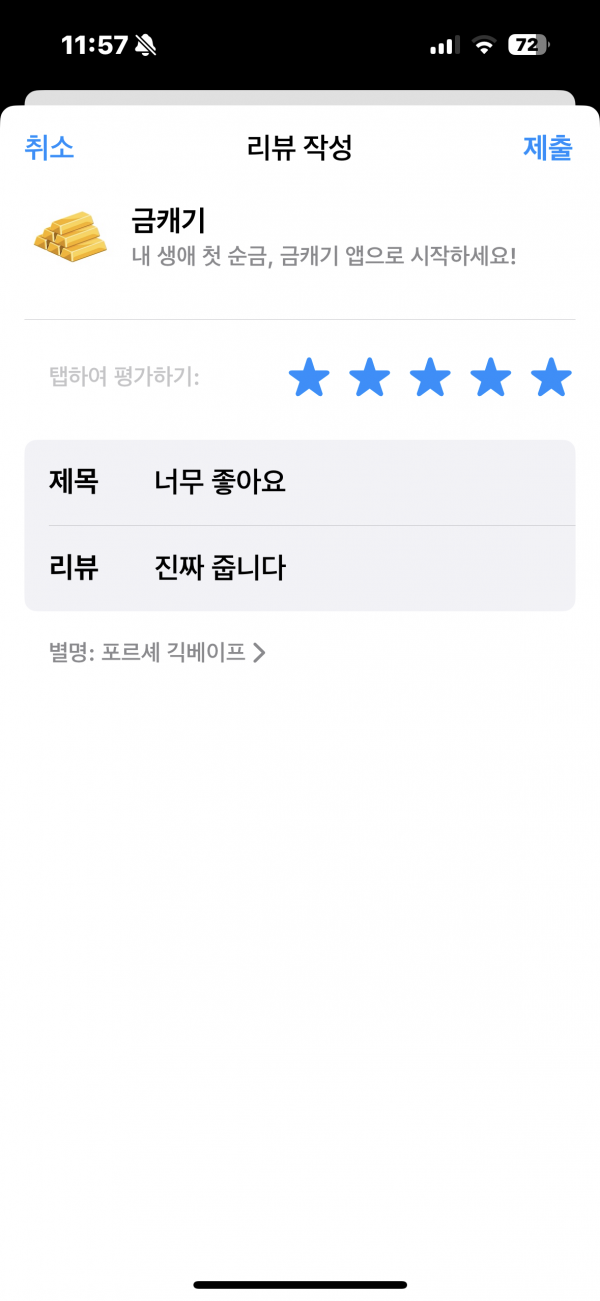Cancel the review with 취소
Image resolution: width=600 pixels, height=1301 pixels.
tap(49, 148)
